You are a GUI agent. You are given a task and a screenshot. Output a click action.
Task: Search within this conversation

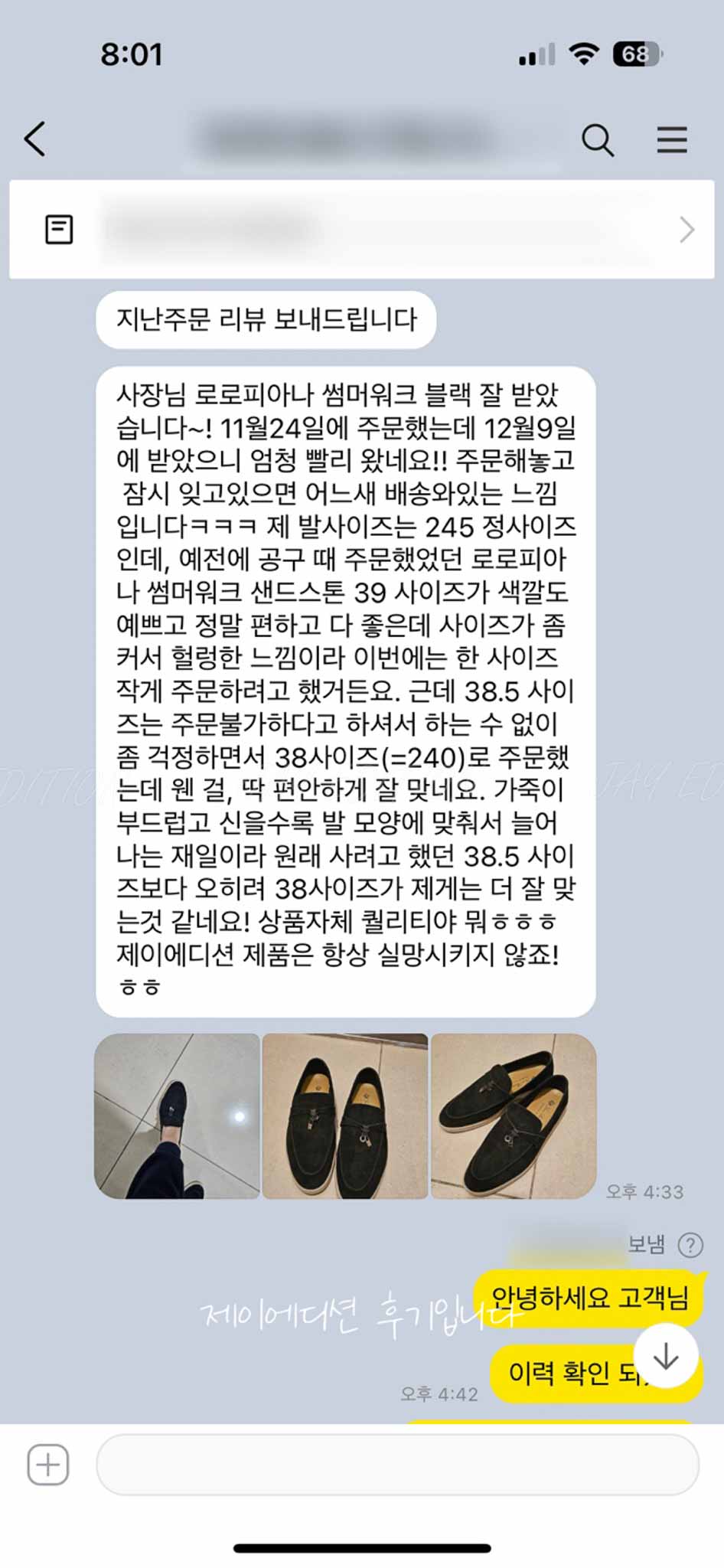(x=597, y=140)
